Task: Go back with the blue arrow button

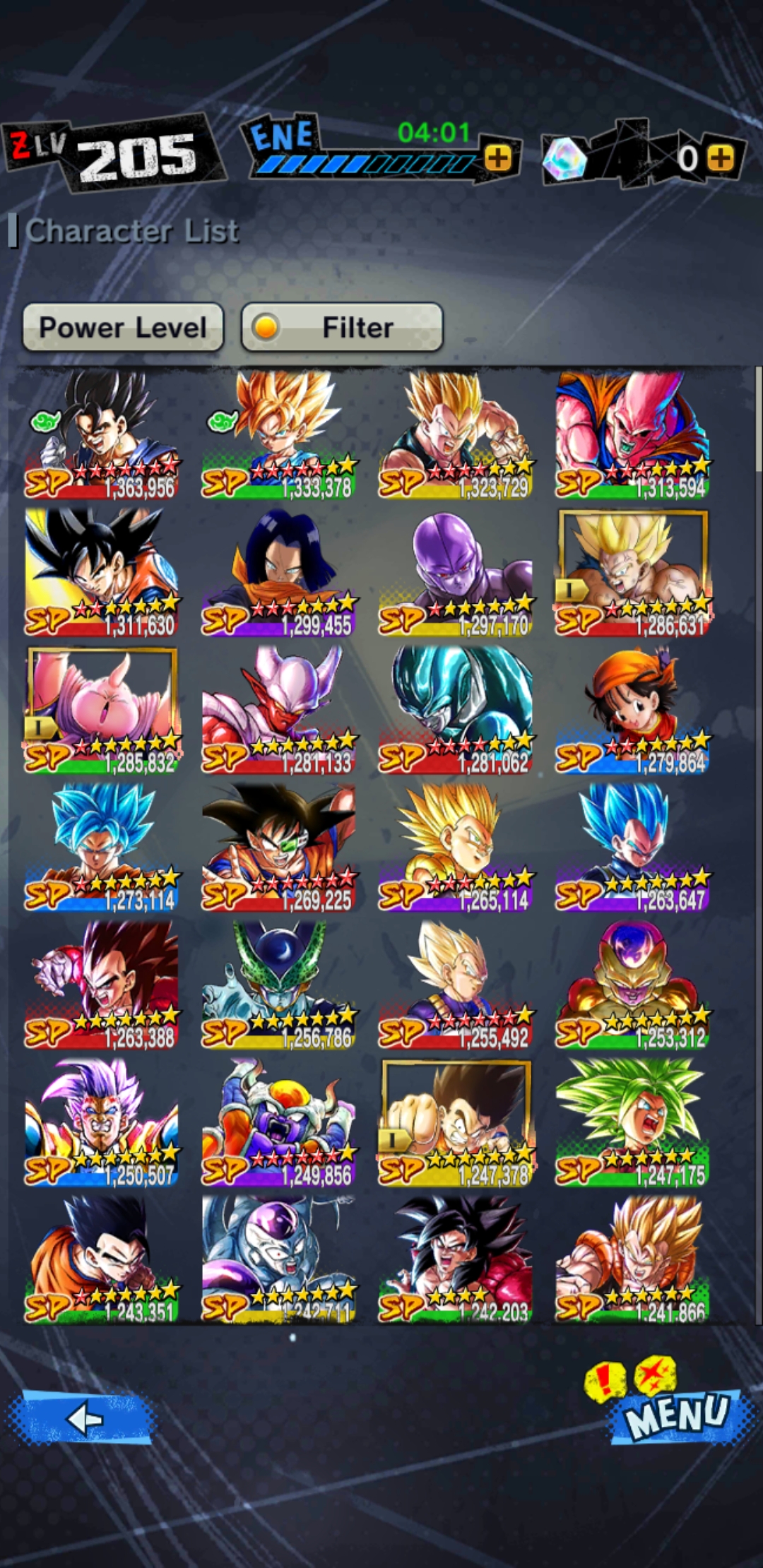Action: [x=83, y=1417]
